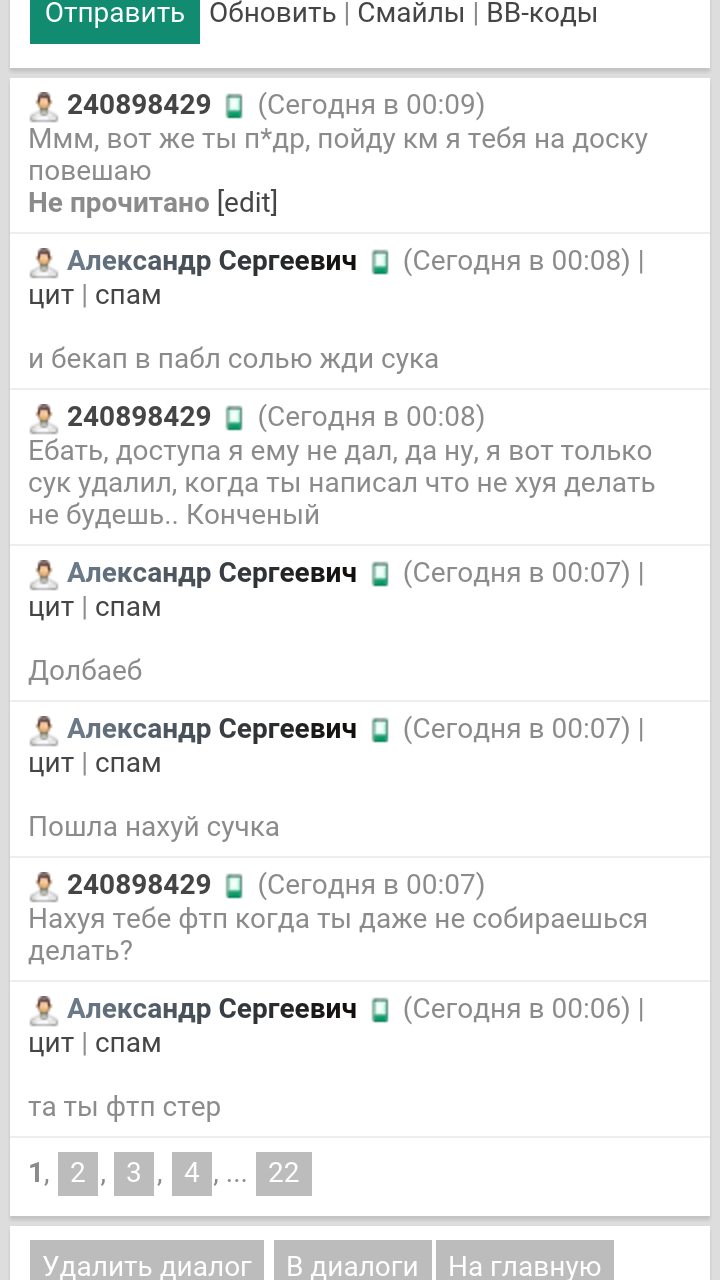720x1280 pixels.
Task: Jump to page 4
Action: pos(191,1173)
